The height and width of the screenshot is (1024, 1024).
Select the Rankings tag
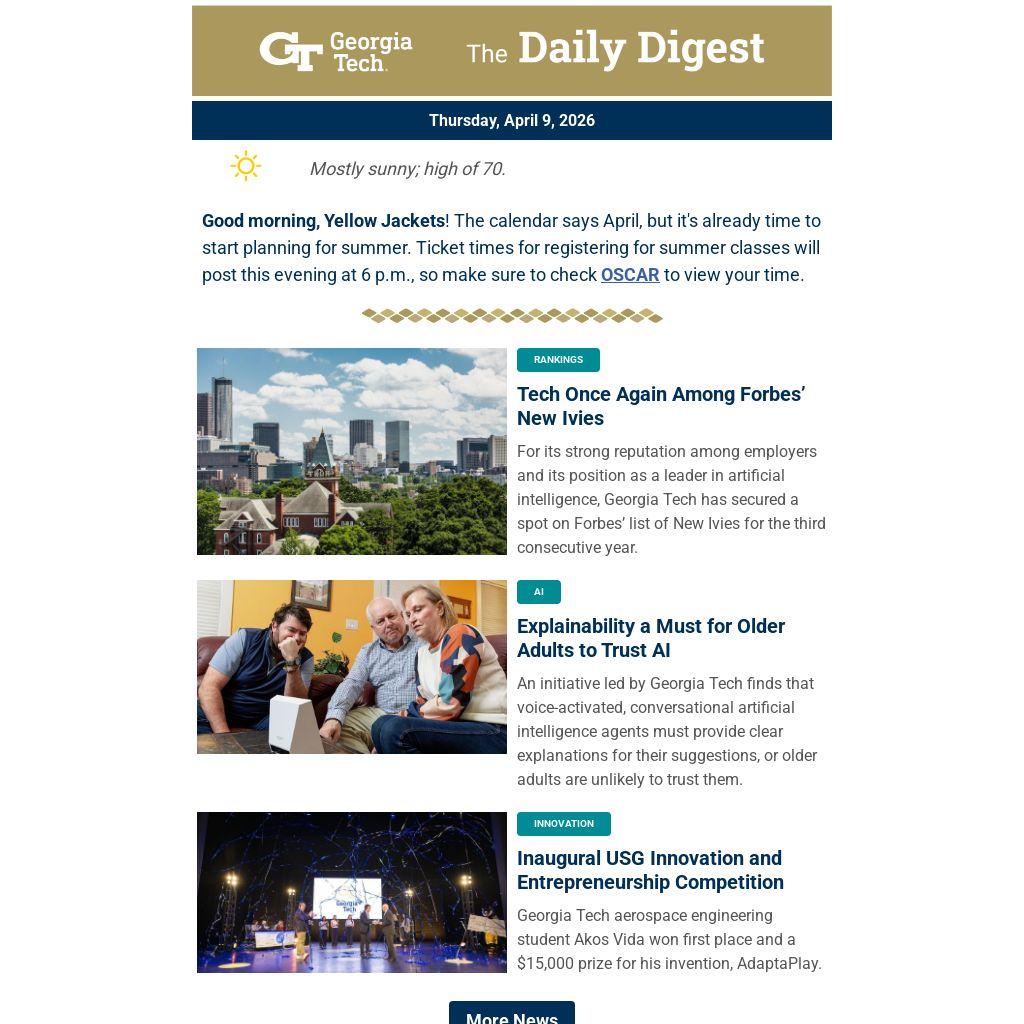point(558,360)
